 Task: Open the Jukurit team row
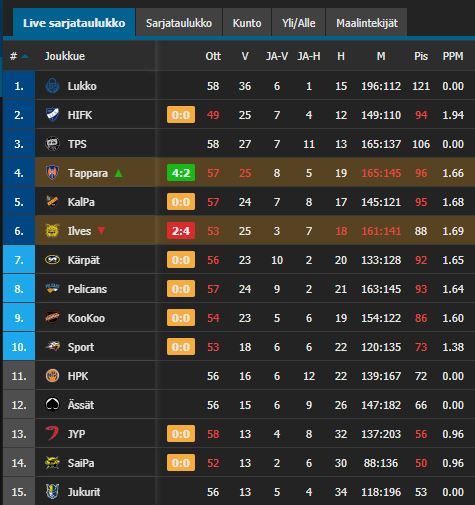tap(239, 492)
